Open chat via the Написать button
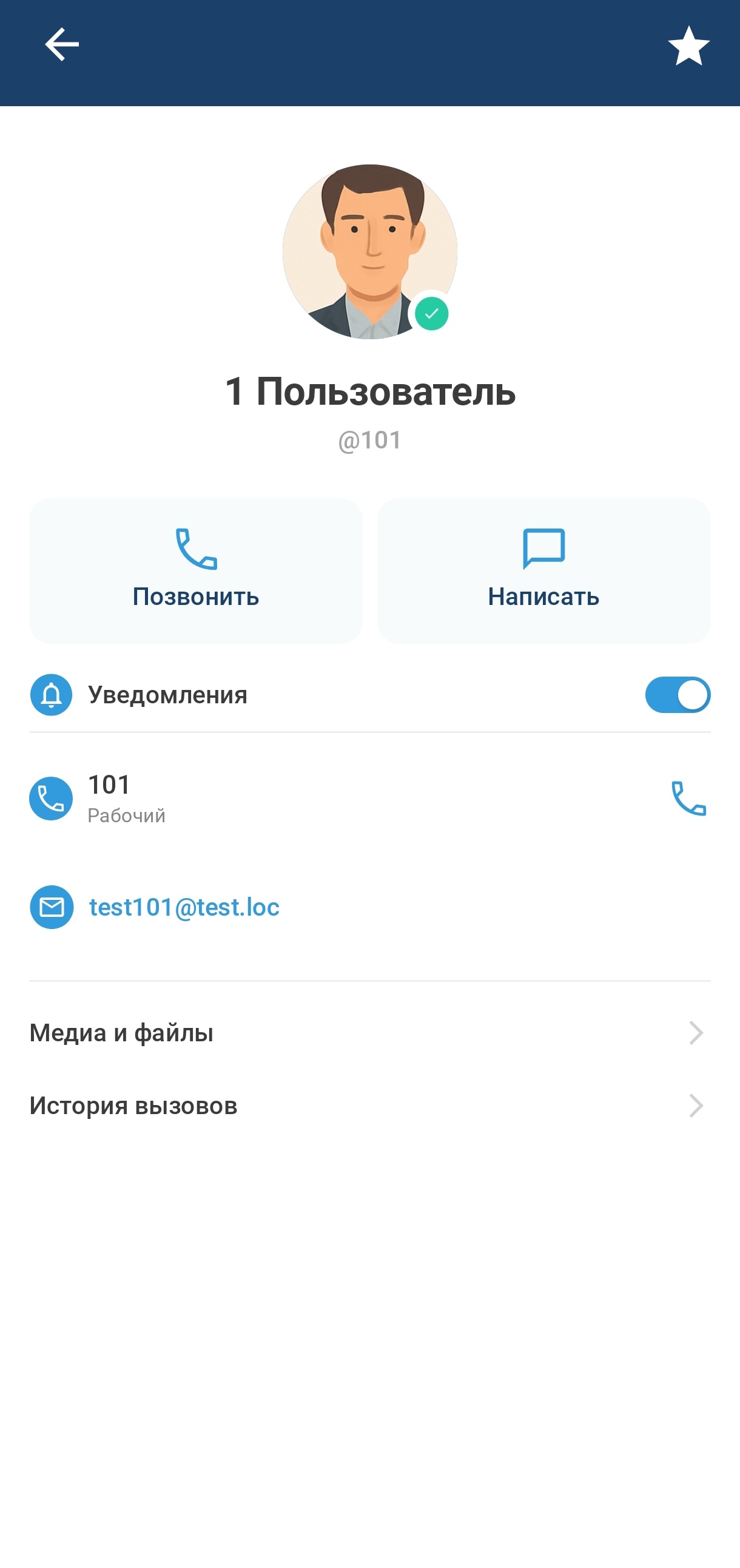Image resolution: width=740 pixels, height=1568 pixels. coord(543,570)
